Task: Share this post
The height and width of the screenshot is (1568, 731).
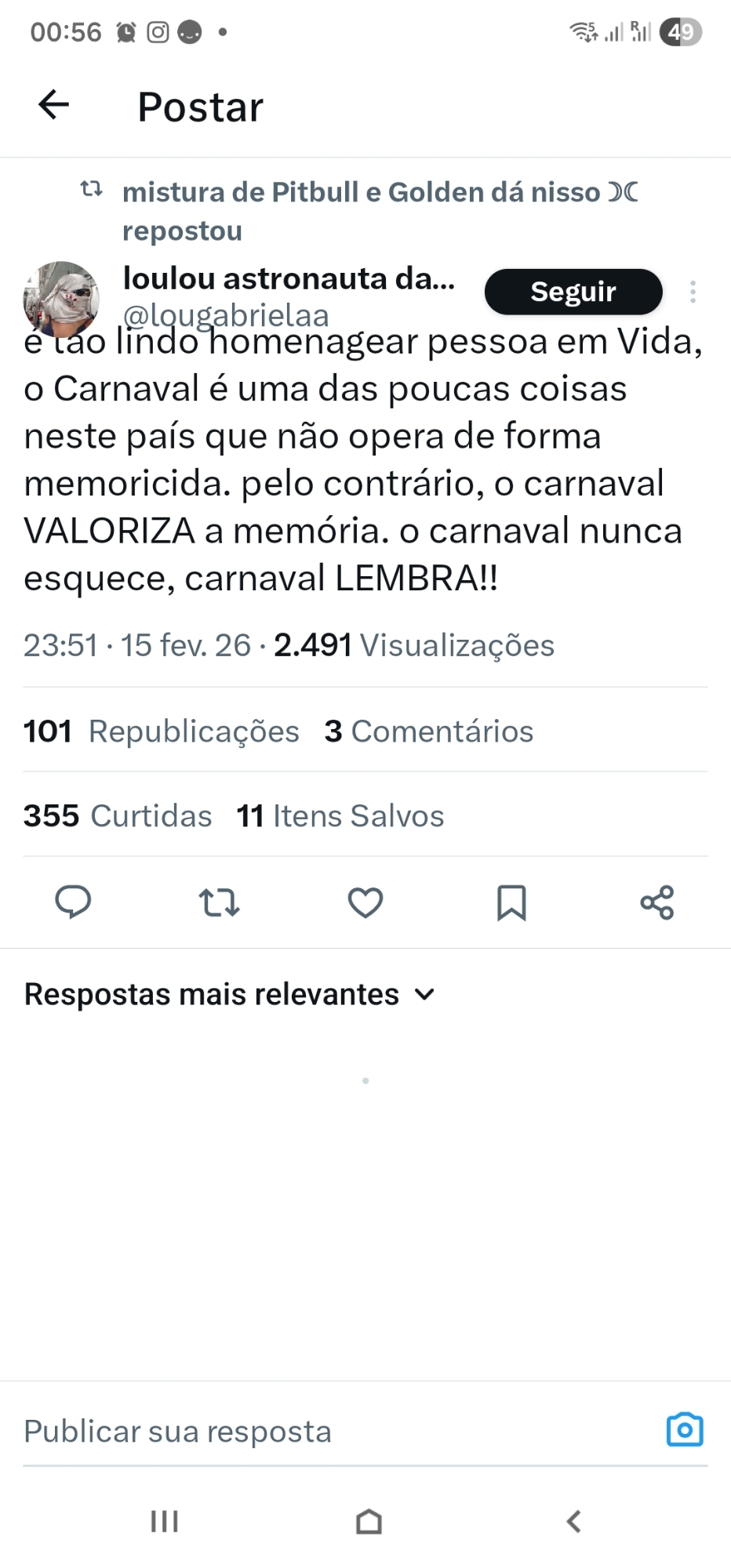Action: [x=657, y=902]
